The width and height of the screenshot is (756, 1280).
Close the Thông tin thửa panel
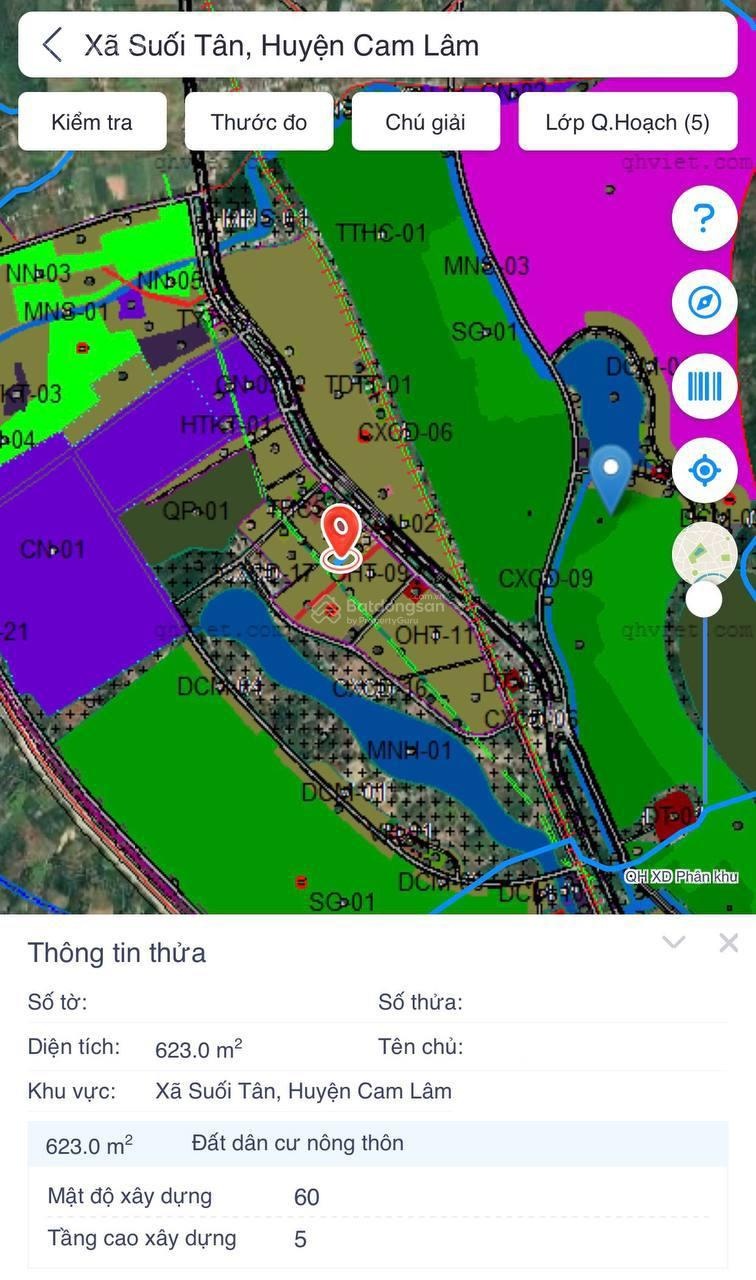pos(728,942)
